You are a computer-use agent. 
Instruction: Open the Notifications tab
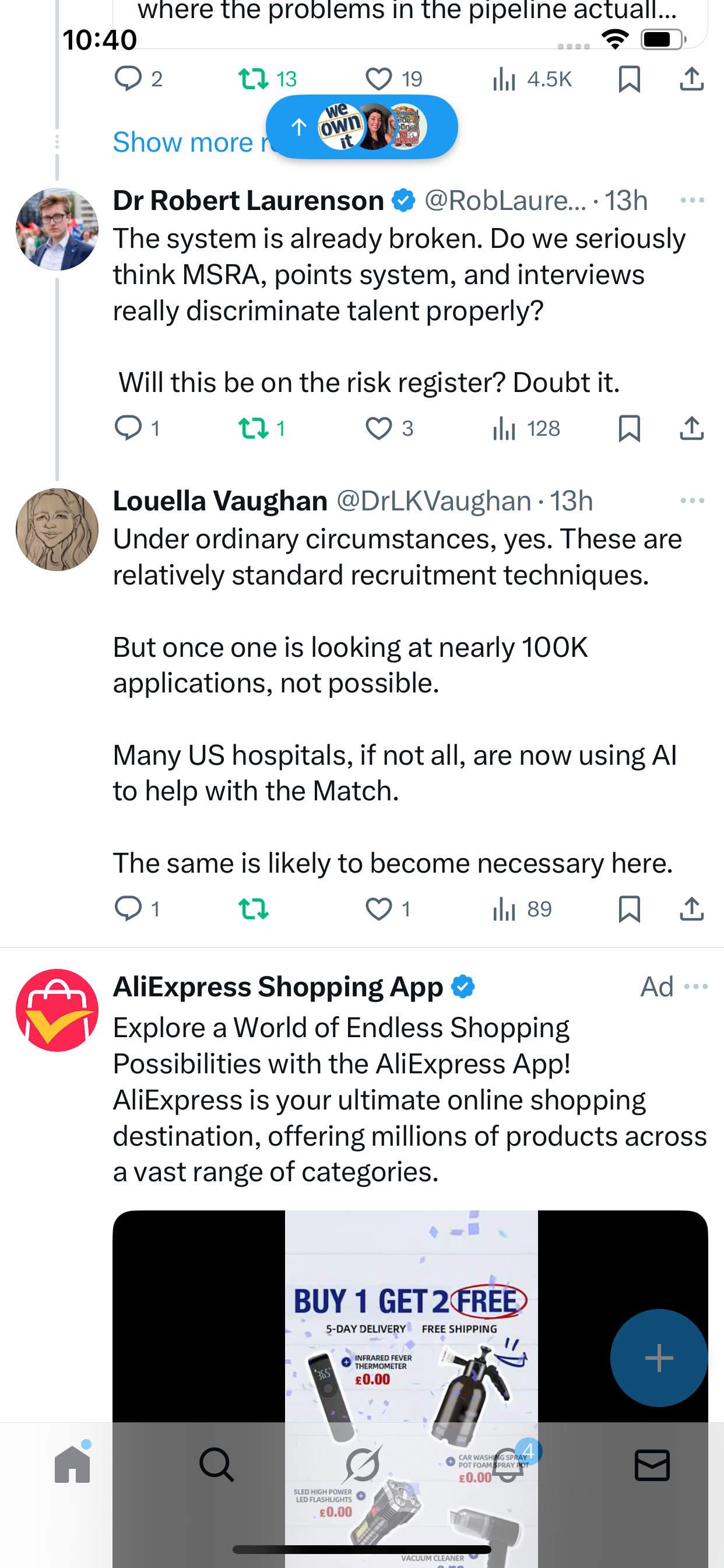pos(508,1465)
